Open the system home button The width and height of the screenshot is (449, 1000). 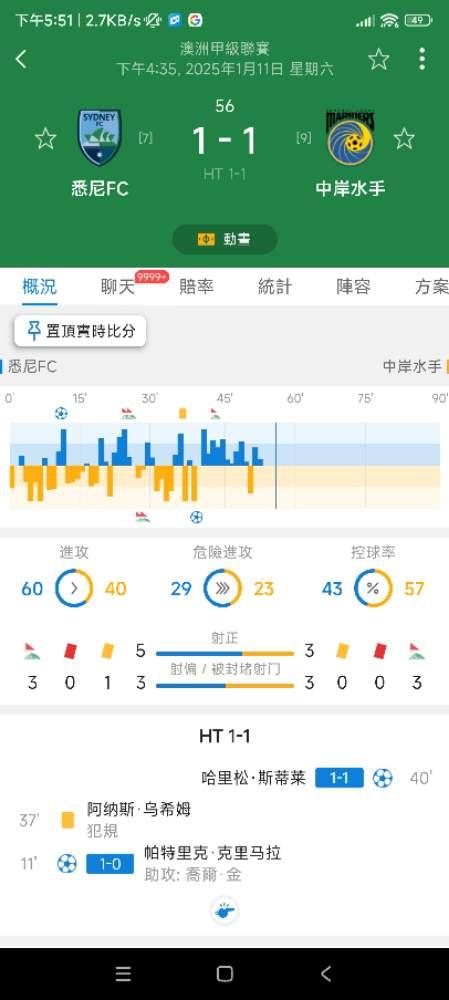224,973
